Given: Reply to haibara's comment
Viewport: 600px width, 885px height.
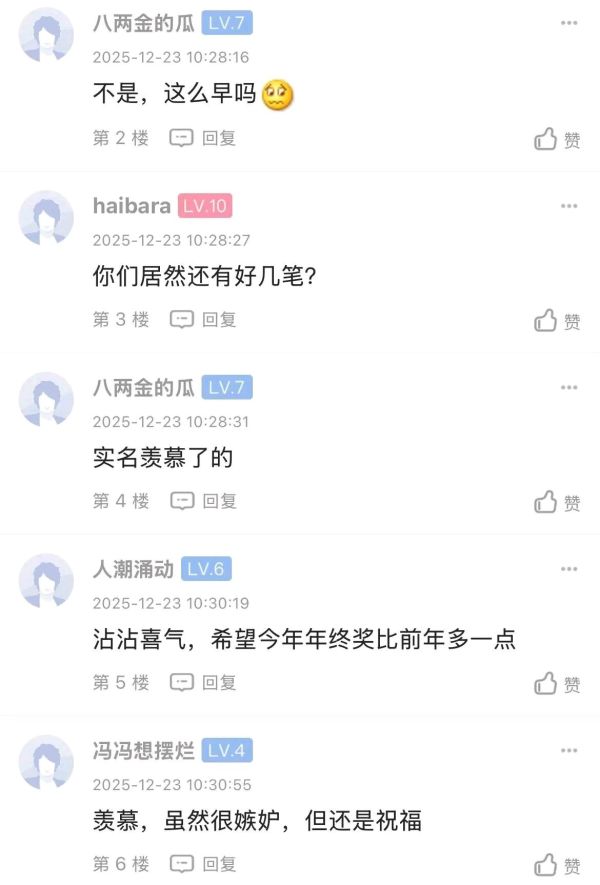Looking at the screenshot, I should tap(203, 320).
